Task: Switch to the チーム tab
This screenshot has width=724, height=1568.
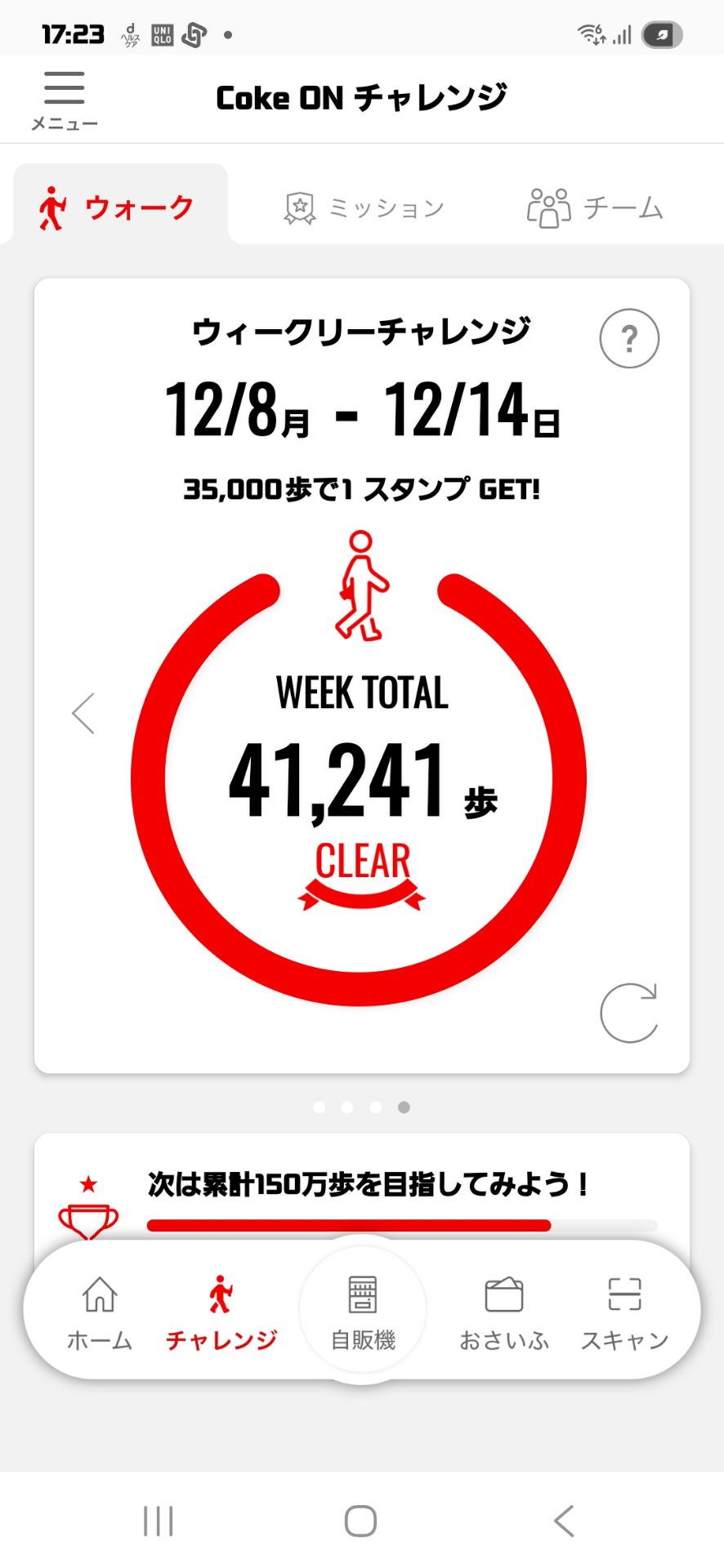Action: click(595, 207)
